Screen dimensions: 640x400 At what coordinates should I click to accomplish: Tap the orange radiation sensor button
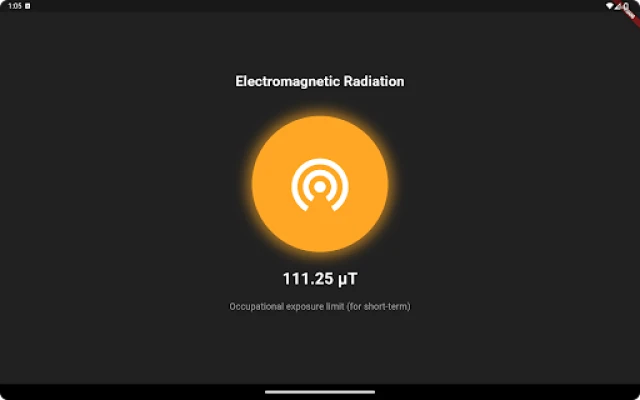point(320,184)
